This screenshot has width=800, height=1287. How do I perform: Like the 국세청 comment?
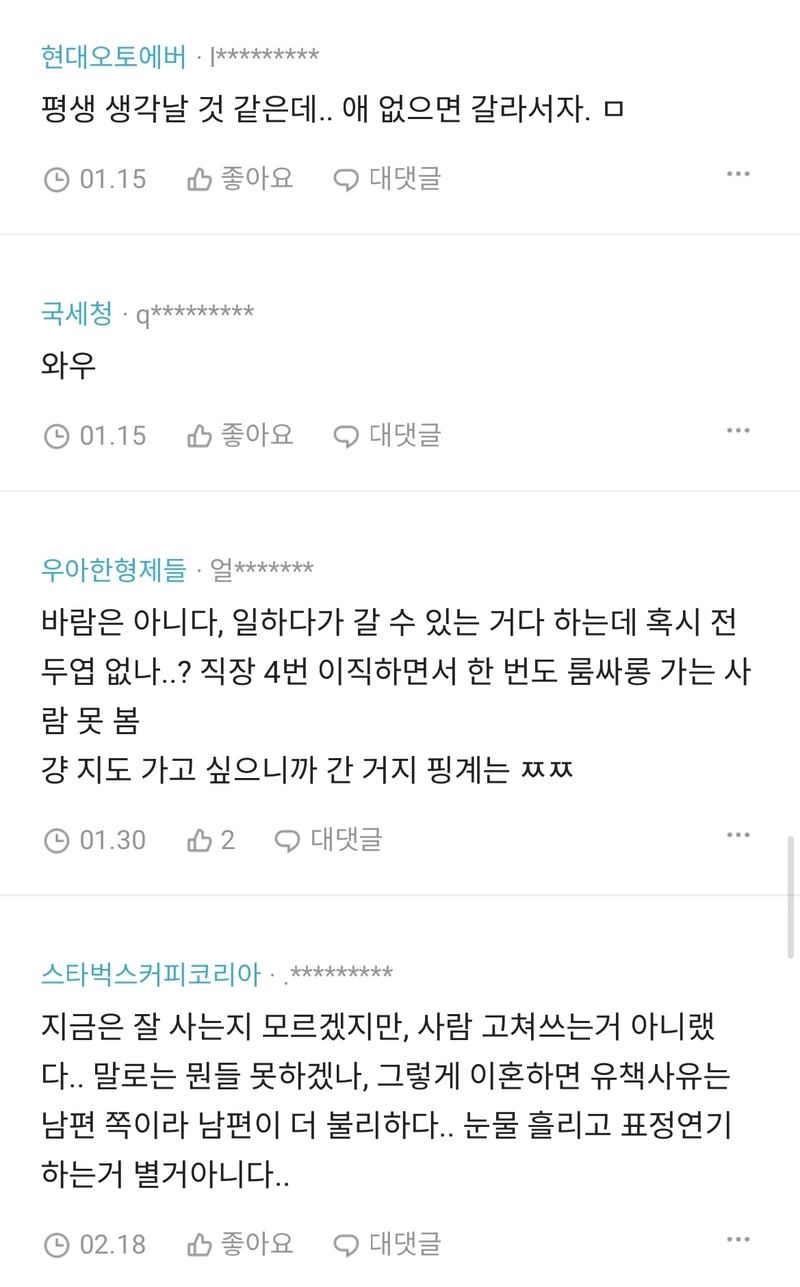pos(240,435)
